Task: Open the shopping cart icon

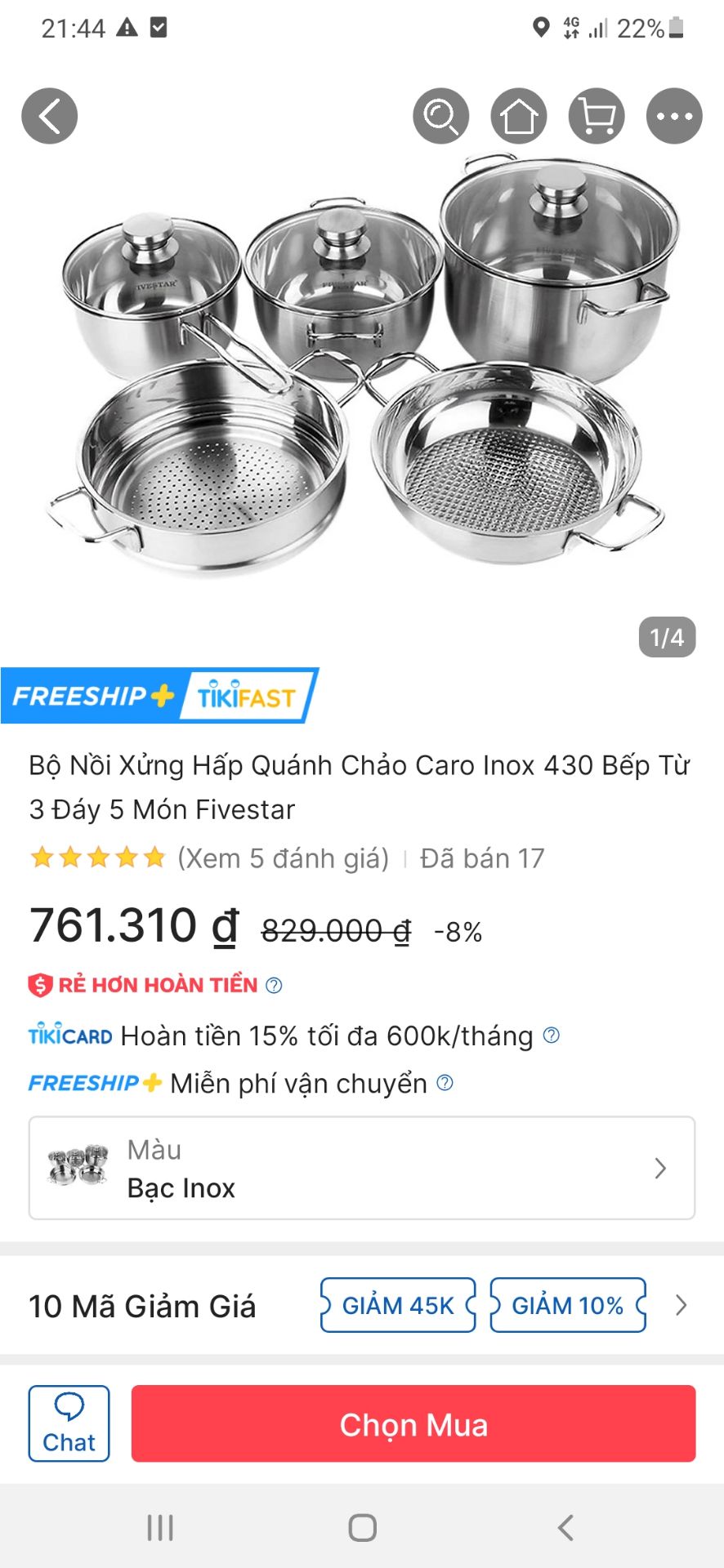Action: pyautogui.click(x=596, y=116)
